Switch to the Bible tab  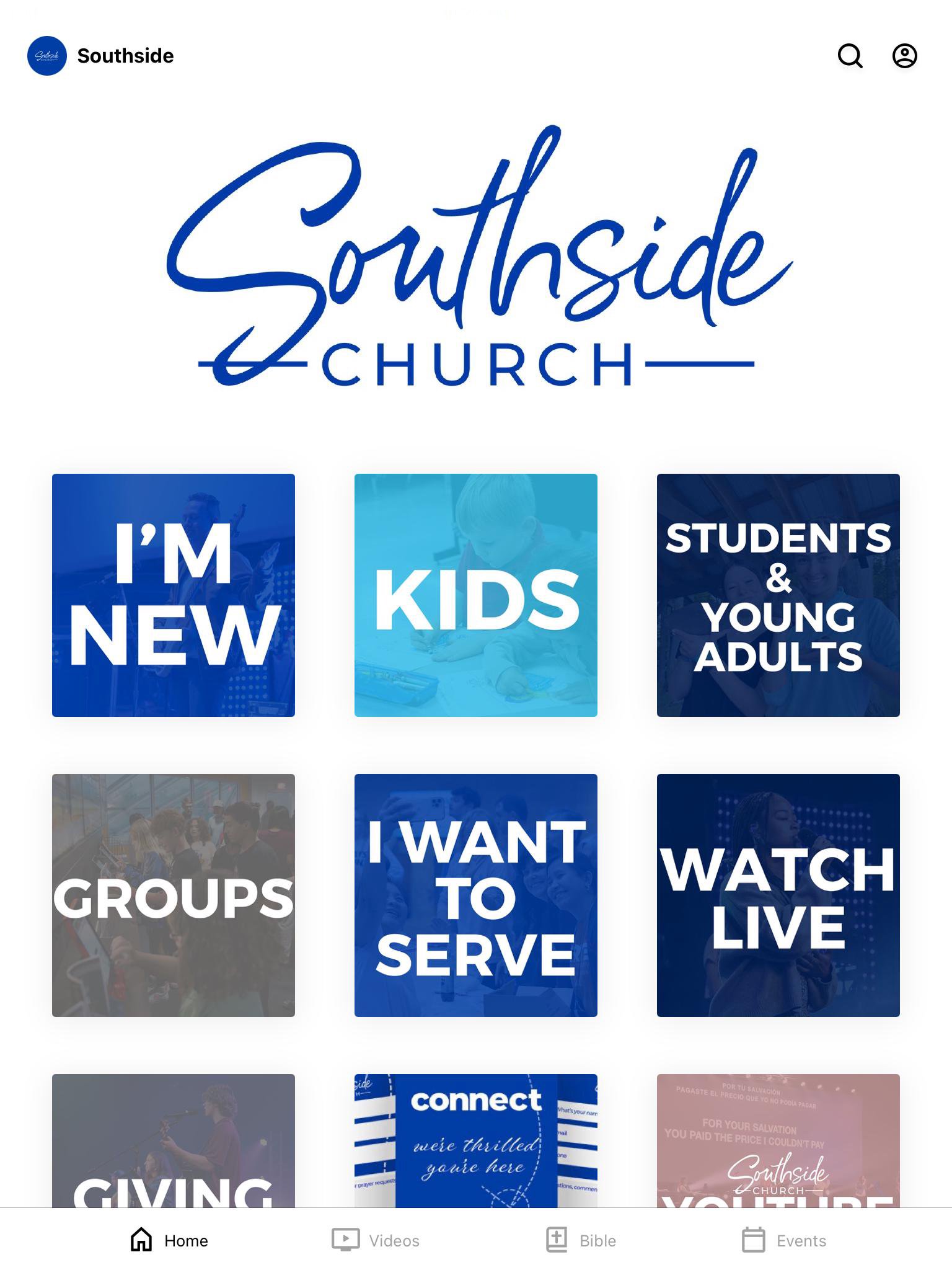[581, 1240]
